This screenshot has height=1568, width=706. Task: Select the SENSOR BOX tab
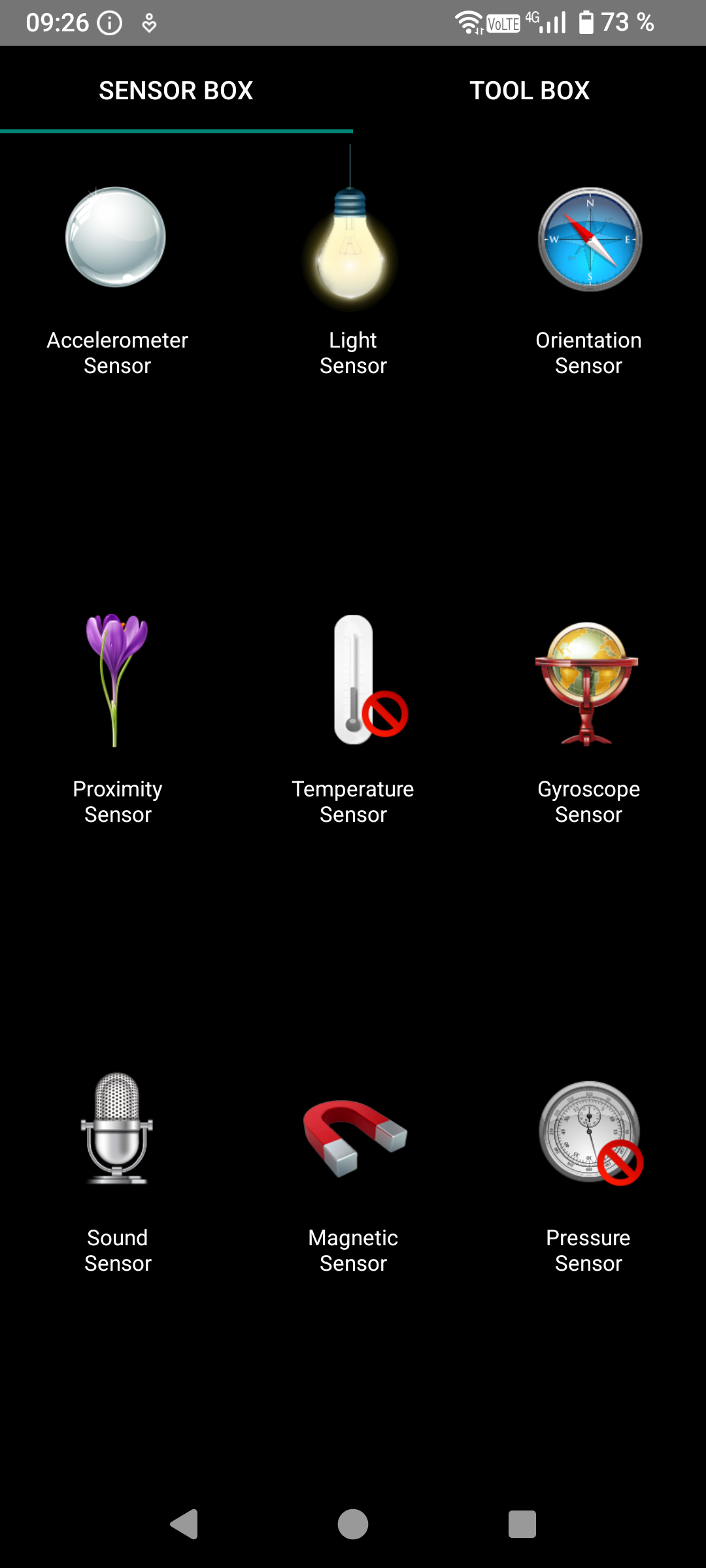tap(176, 90)
